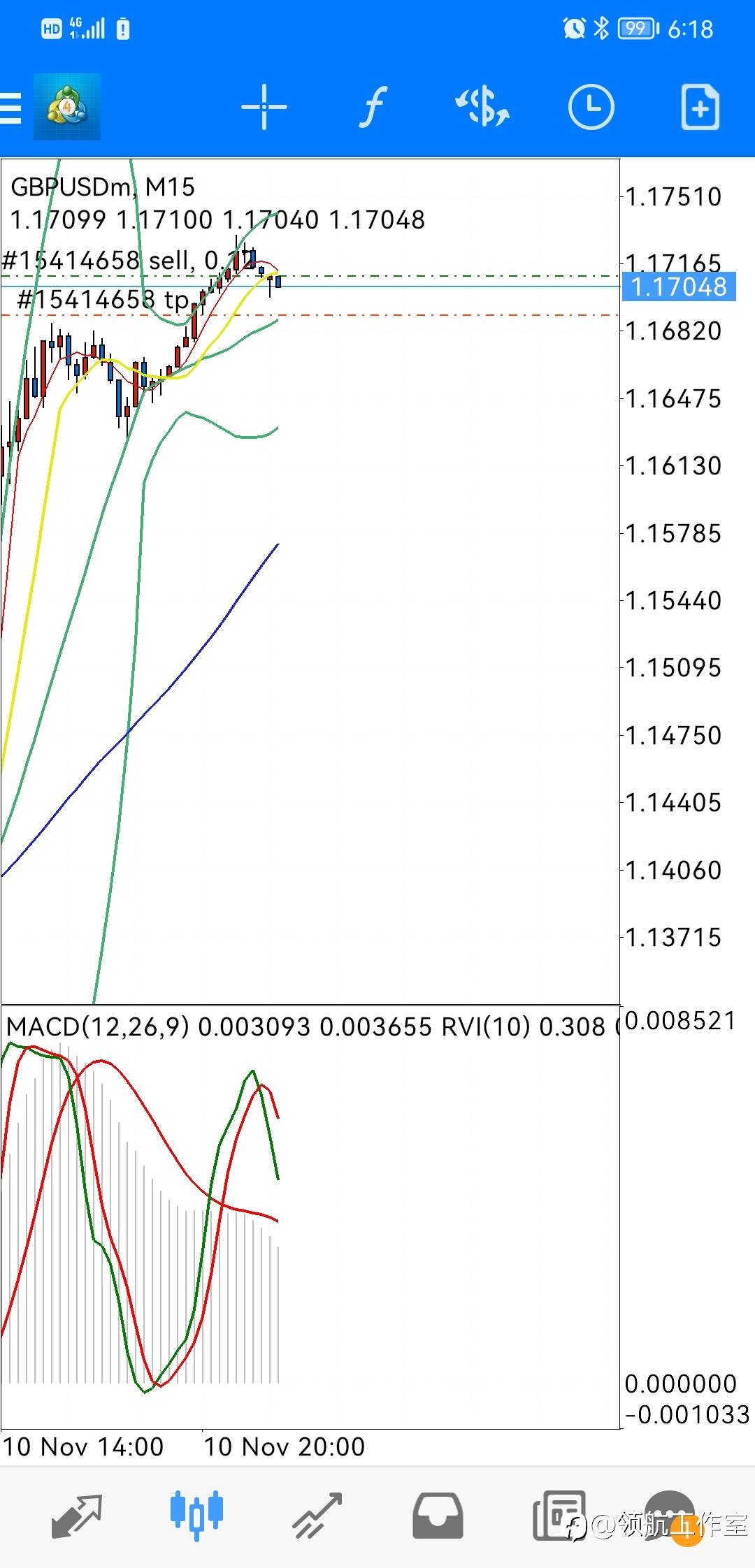
Task: Switch to the Quotes tab
Action: [77, 1516]
